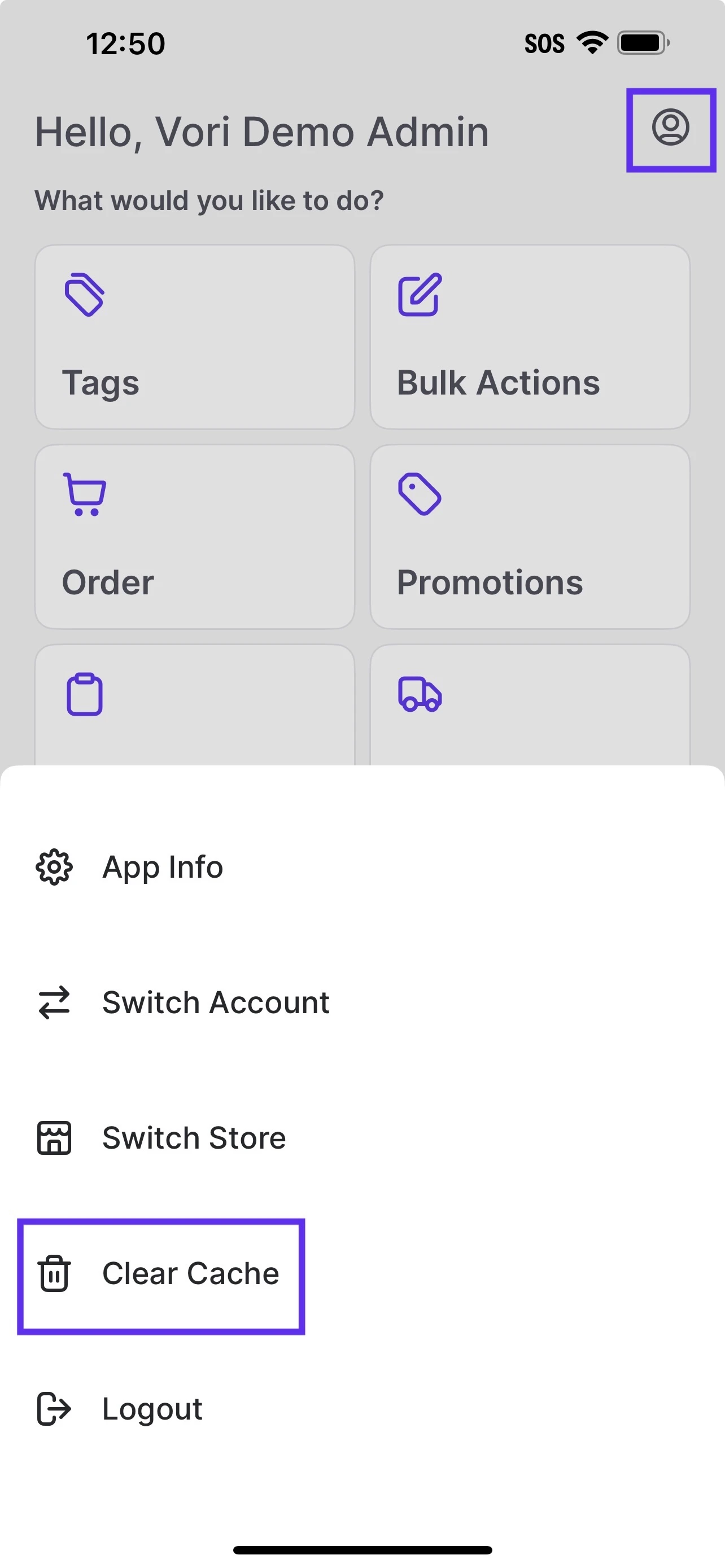This screenshot has height=1568, width=725.
Task: Open the Bulk Actions card
Action: (x=530, y=336)
